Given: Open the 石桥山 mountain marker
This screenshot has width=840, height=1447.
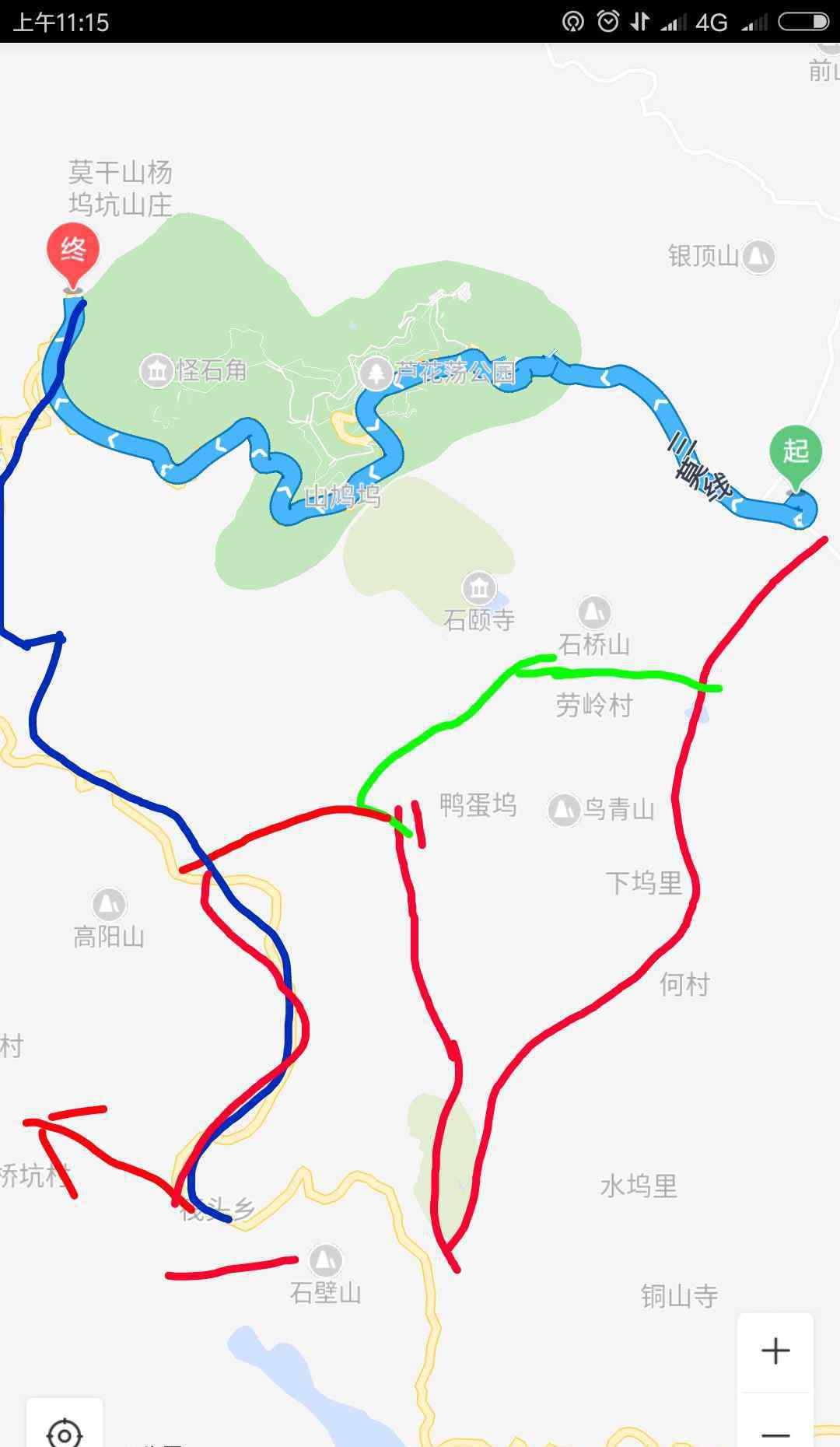Looking at the screenshot, I should [594, 613].
